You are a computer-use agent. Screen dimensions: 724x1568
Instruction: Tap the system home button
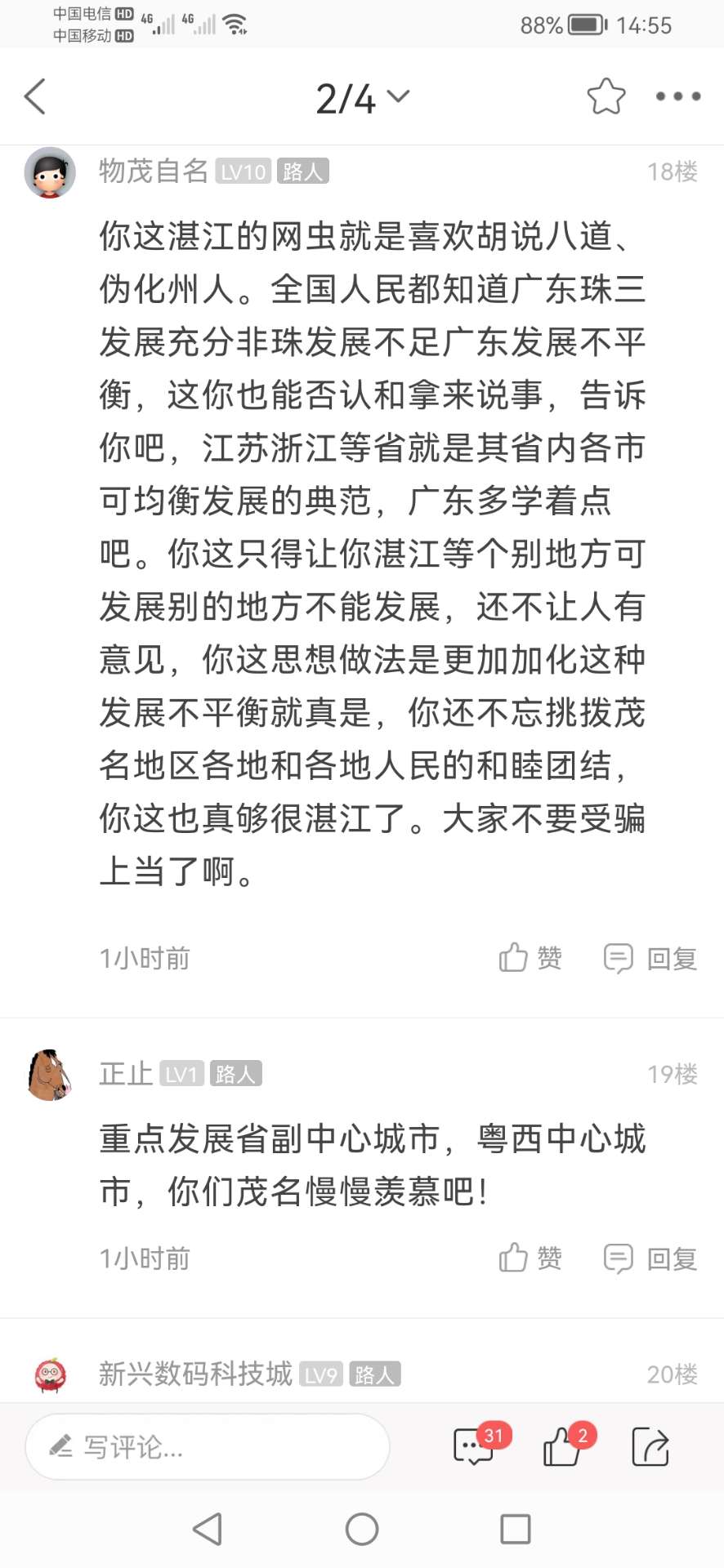[362, 1529]
